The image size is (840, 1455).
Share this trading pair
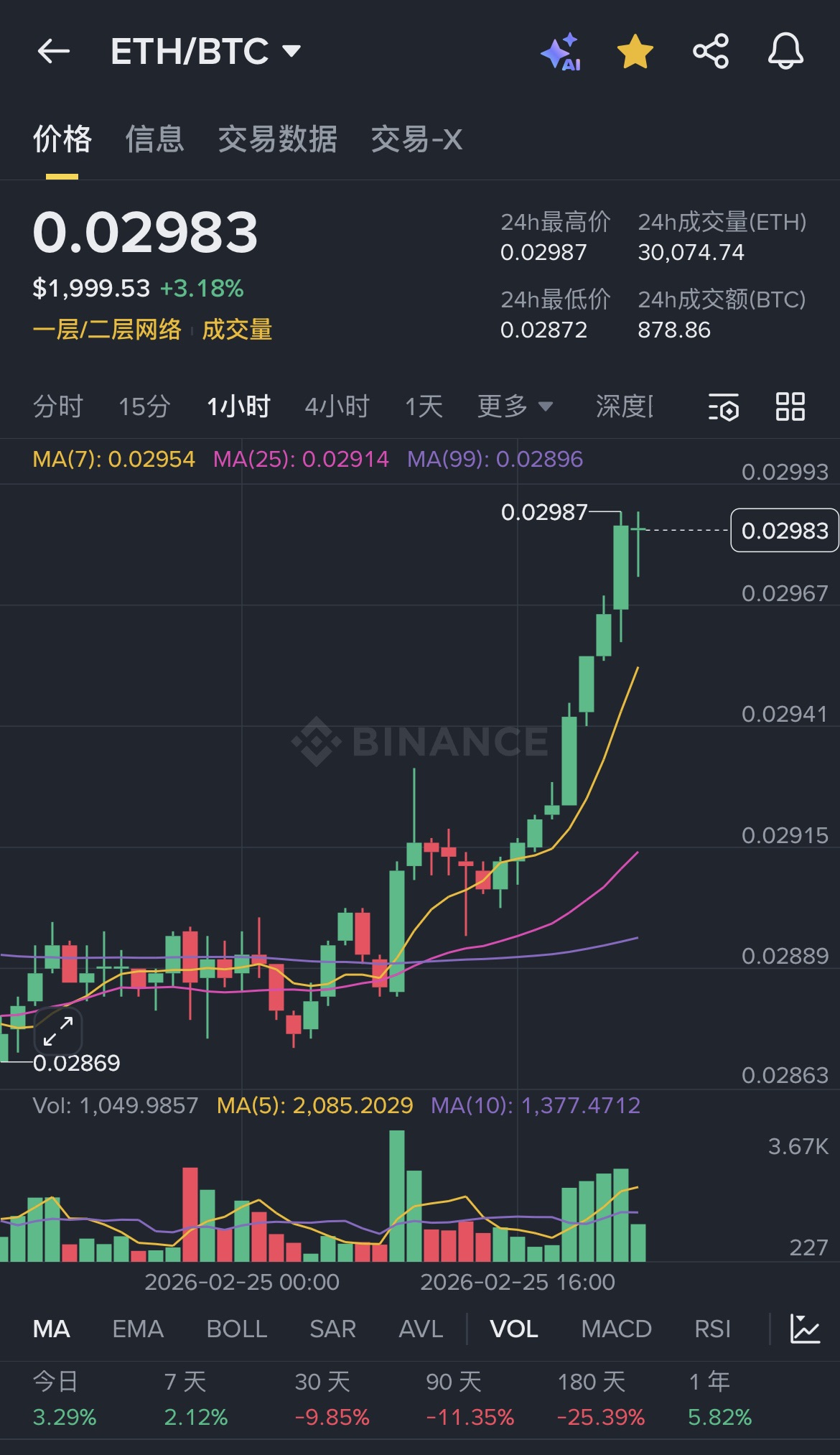[711, 51]
